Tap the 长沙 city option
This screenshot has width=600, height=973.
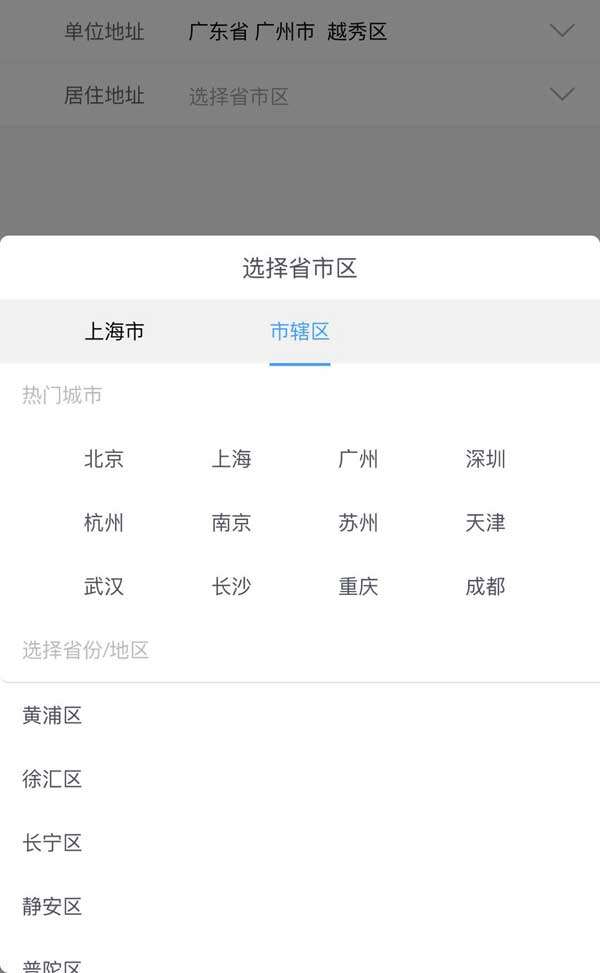click(231, 587)
